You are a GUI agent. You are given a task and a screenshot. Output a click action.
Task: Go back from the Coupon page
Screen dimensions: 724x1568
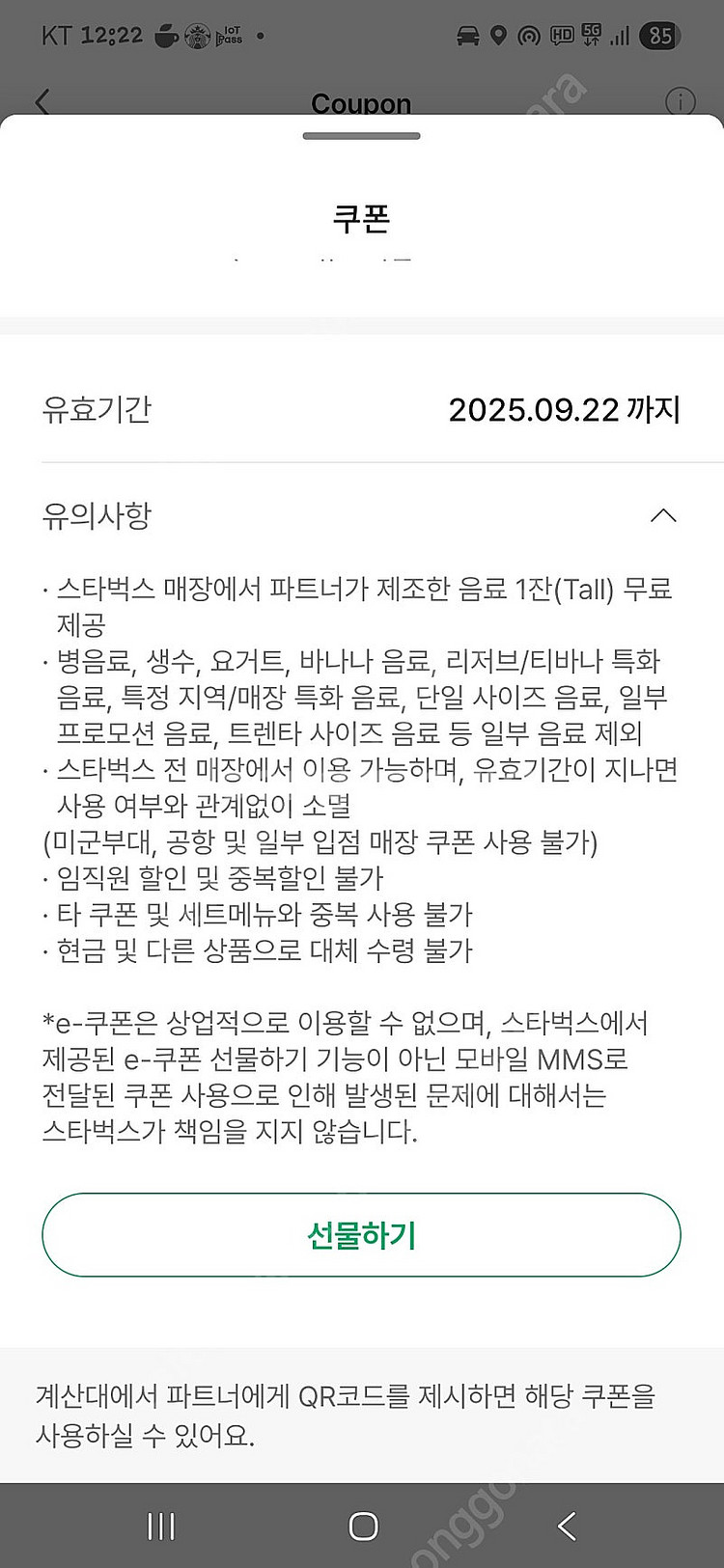pyautogui.click(x=42, y=102)
